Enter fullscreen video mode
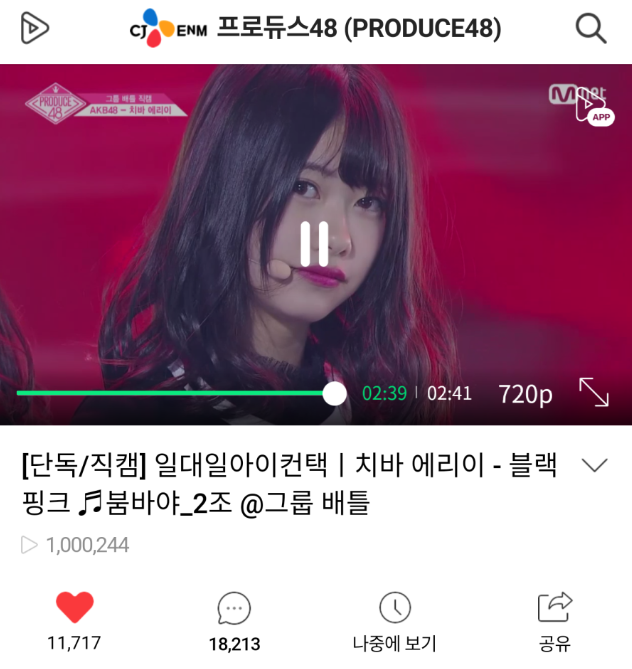632x669 pixels. [x=594, y=393]
